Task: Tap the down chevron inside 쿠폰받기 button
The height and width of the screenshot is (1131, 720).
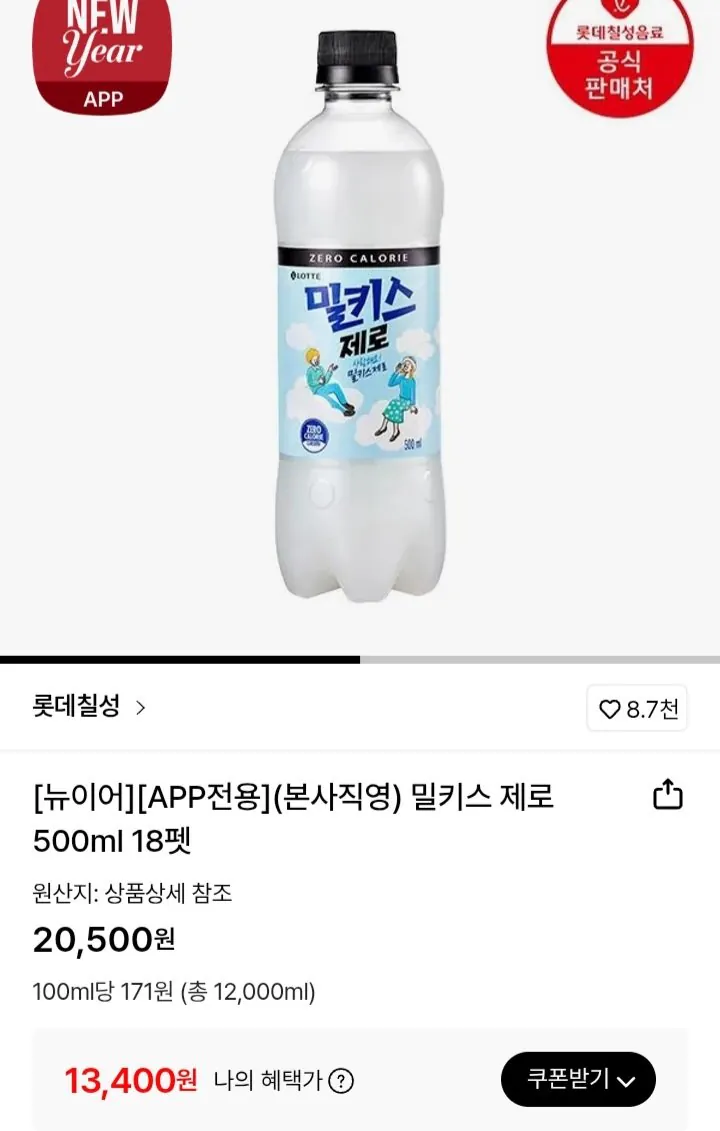Action: tap(629, 1079)
